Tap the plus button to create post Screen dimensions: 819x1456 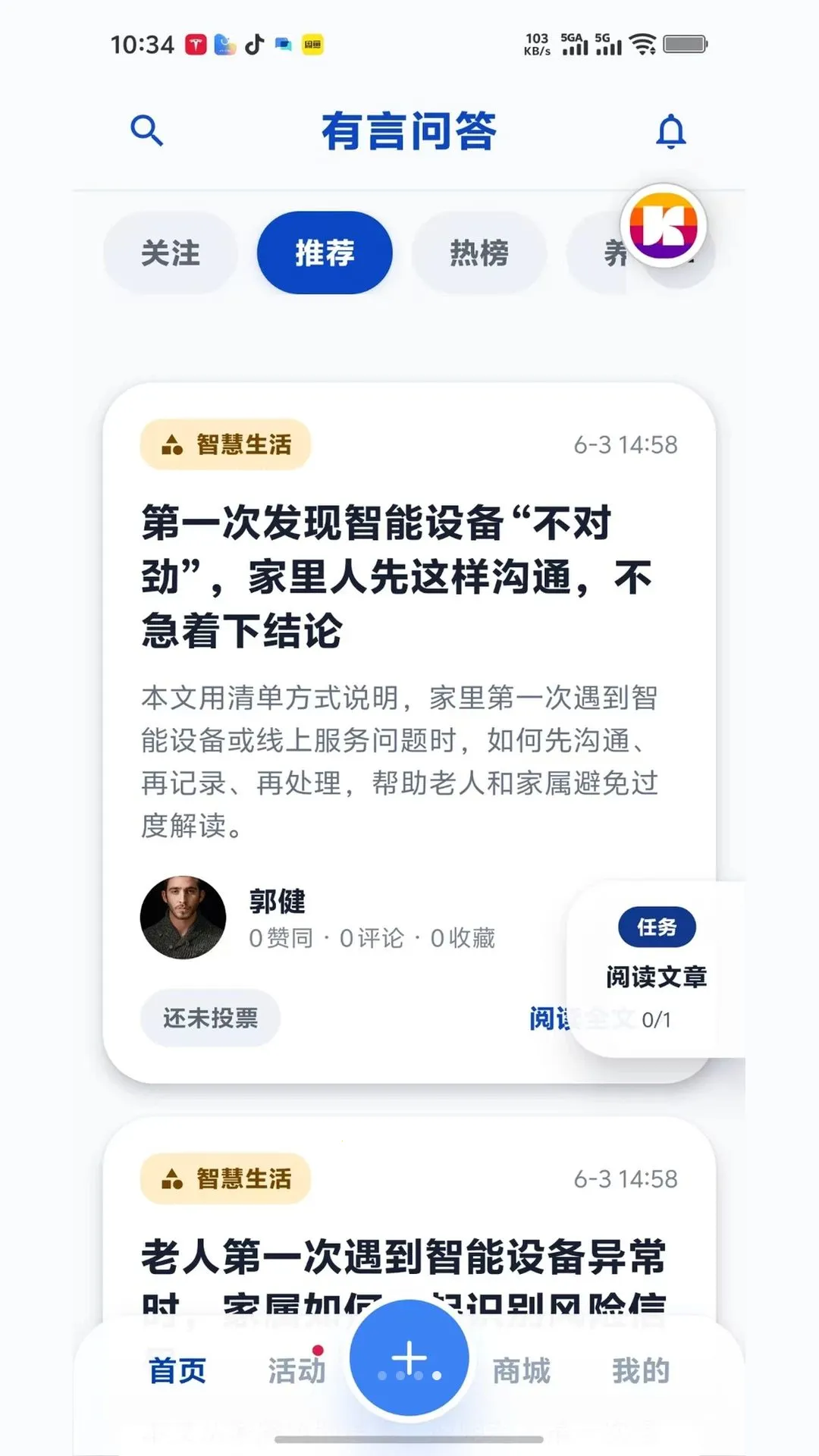[409, 1358]
